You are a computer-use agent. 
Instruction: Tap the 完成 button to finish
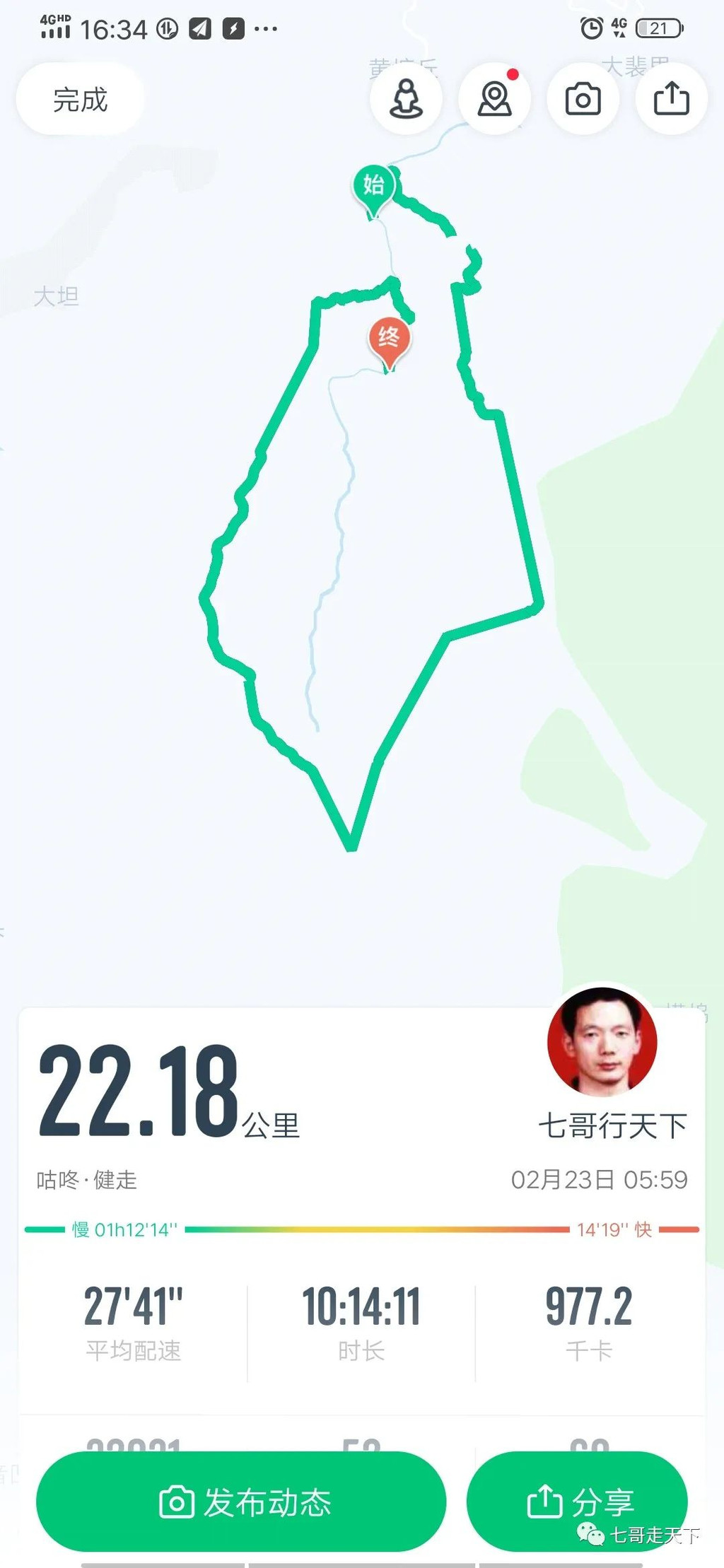80,99
